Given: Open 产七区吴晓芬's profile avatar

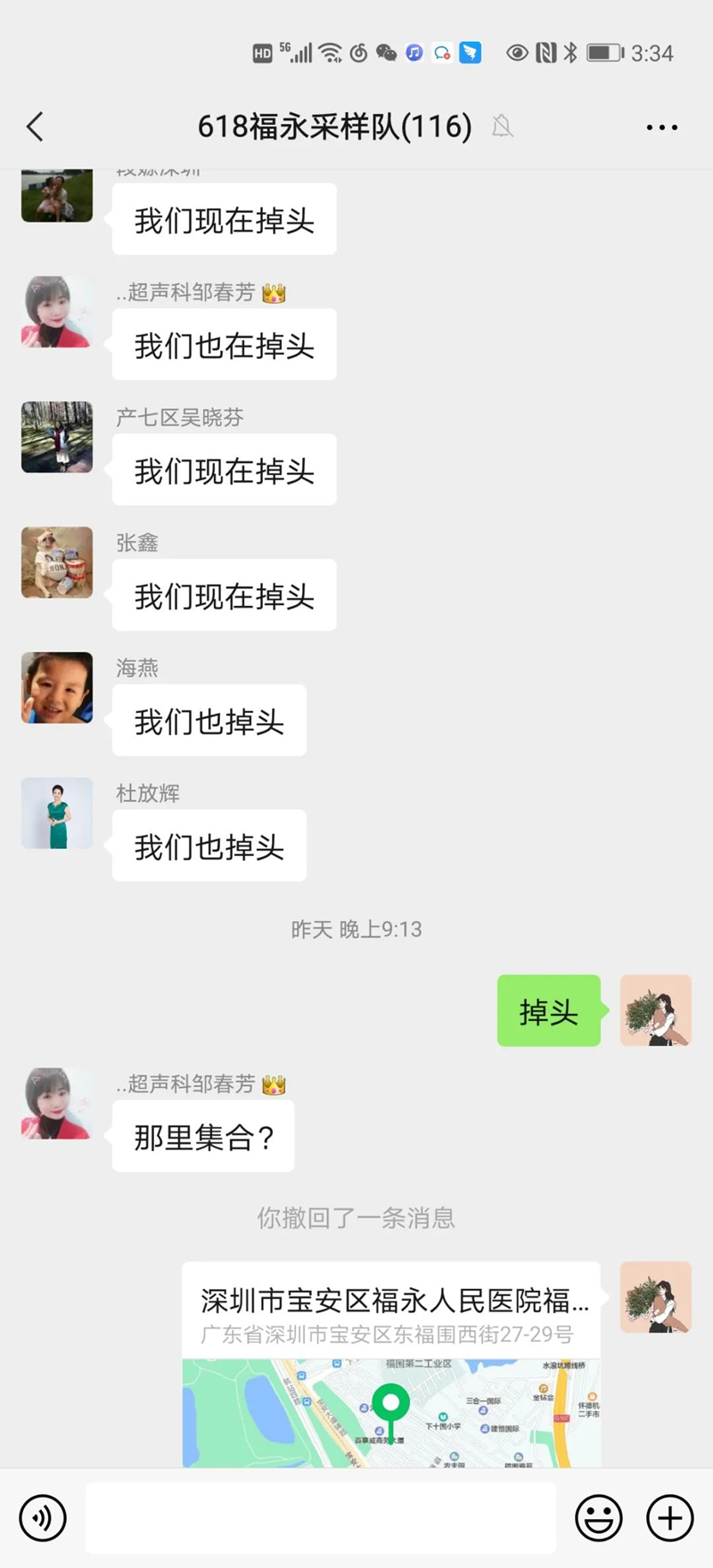Looking at the screenshot, I should tap(57, 437).
